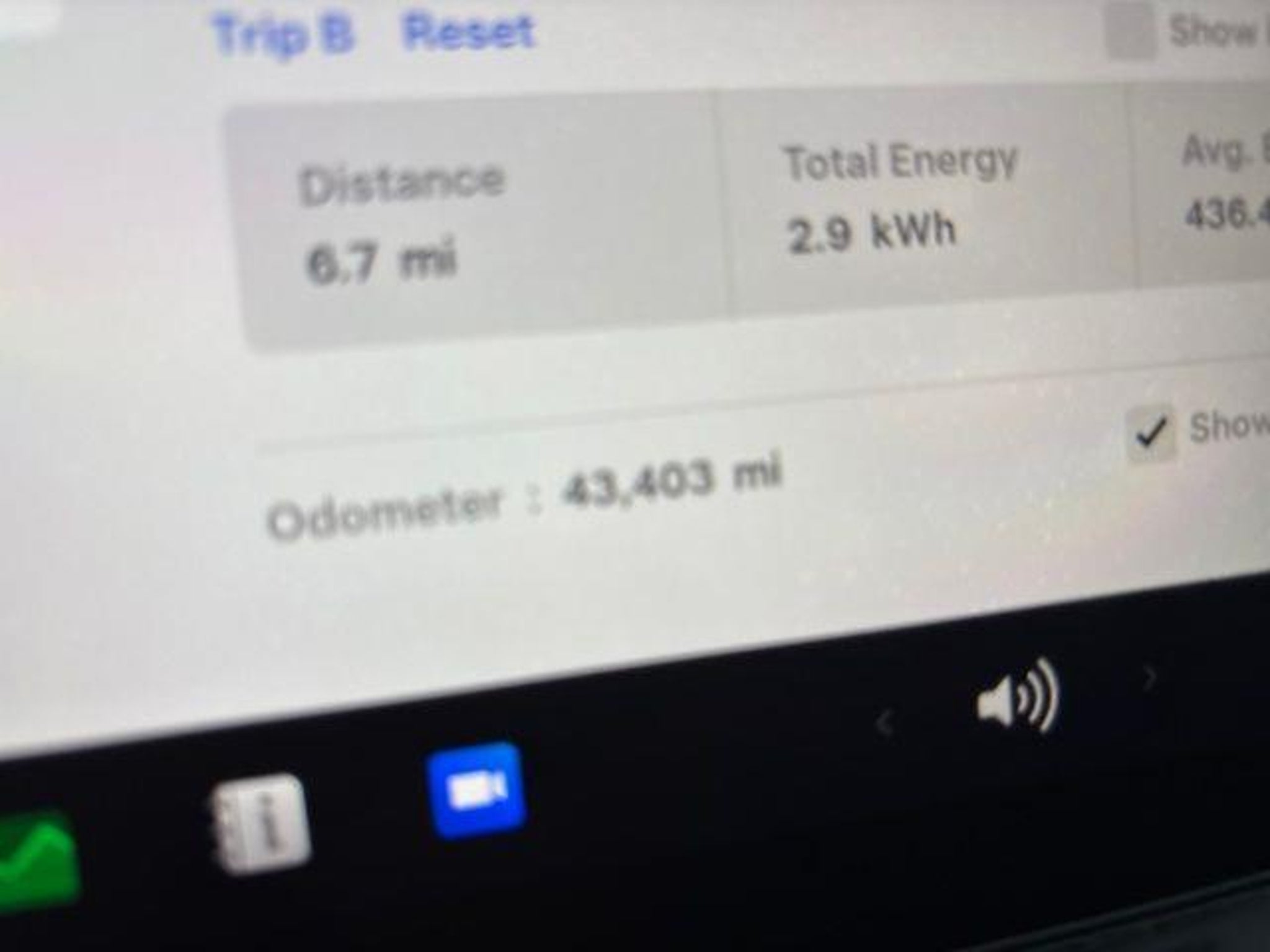Lower volume with the left chevron
Viewport: 1270px width, 952px height.
pos(884,723)
